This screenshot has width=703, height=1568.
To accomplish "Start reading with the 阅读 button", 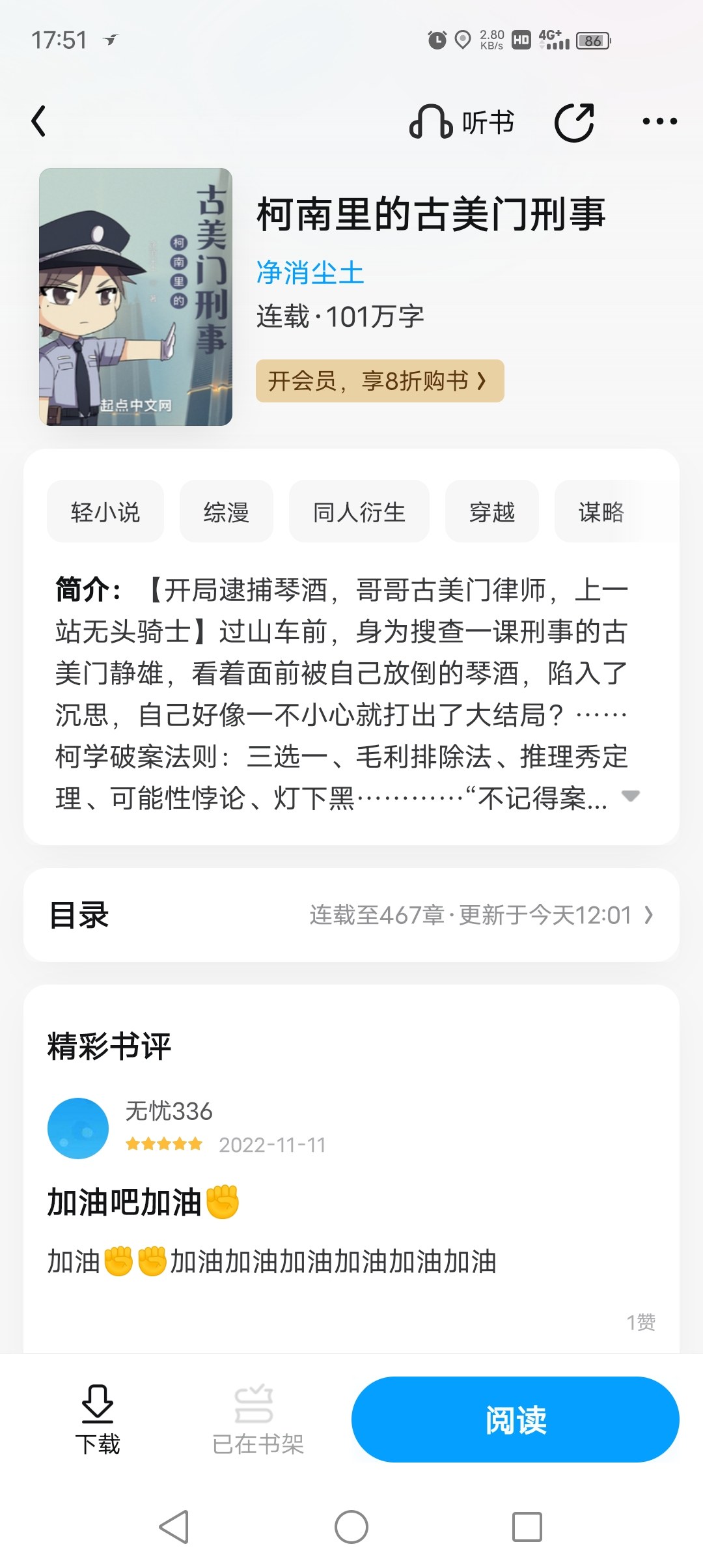I will click(x=516, y=1420).
